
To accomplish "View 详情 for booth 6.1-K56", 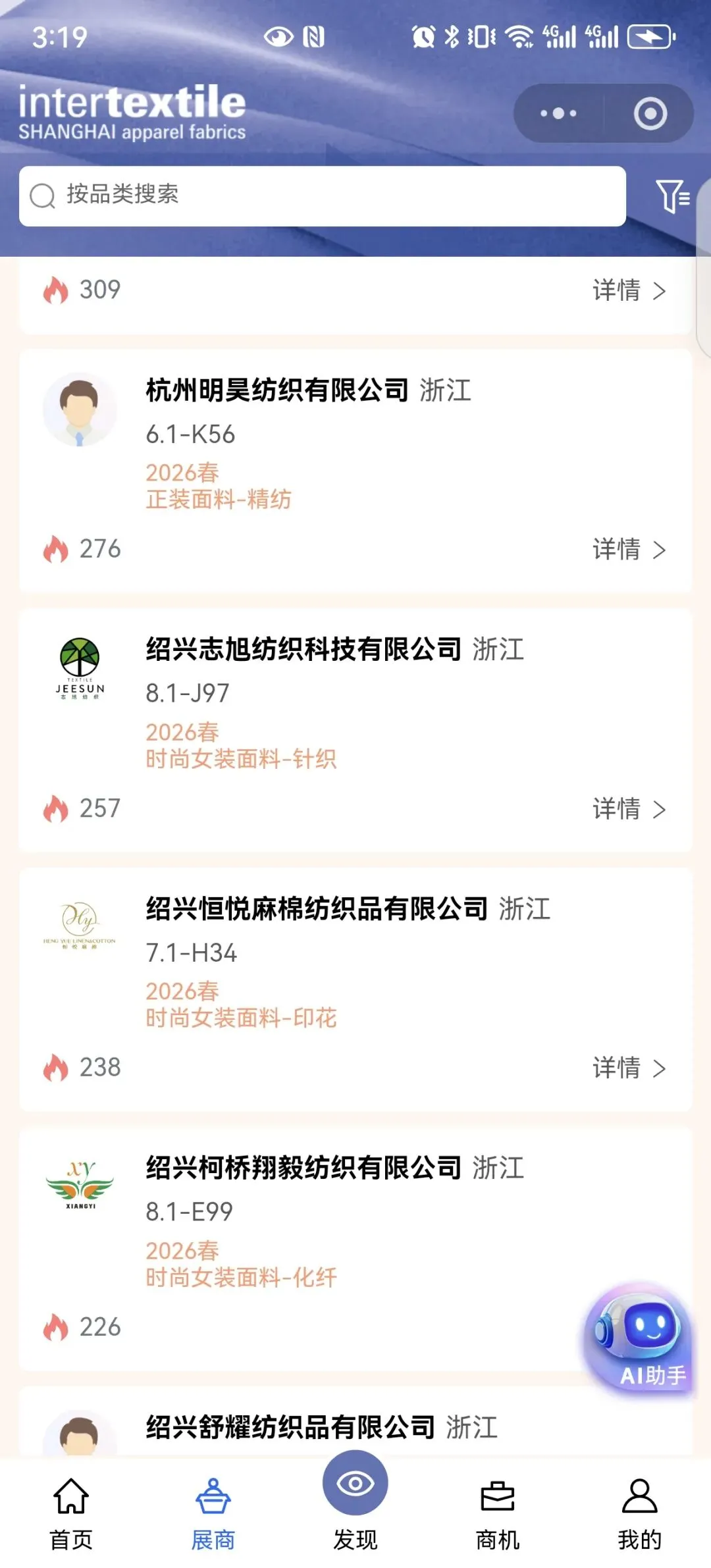I will click(629, 549).
